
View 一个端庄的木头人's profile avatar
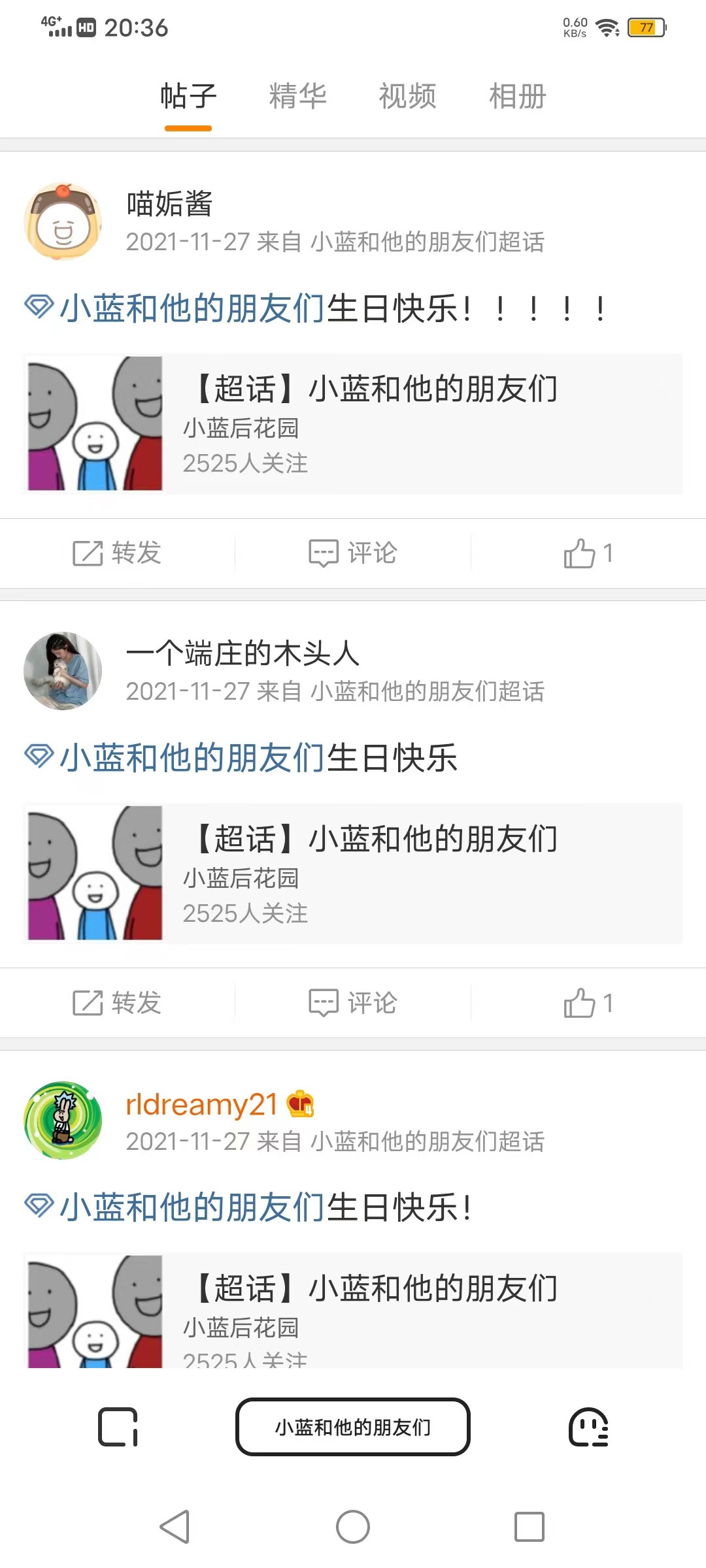click(x=63, y=671)
